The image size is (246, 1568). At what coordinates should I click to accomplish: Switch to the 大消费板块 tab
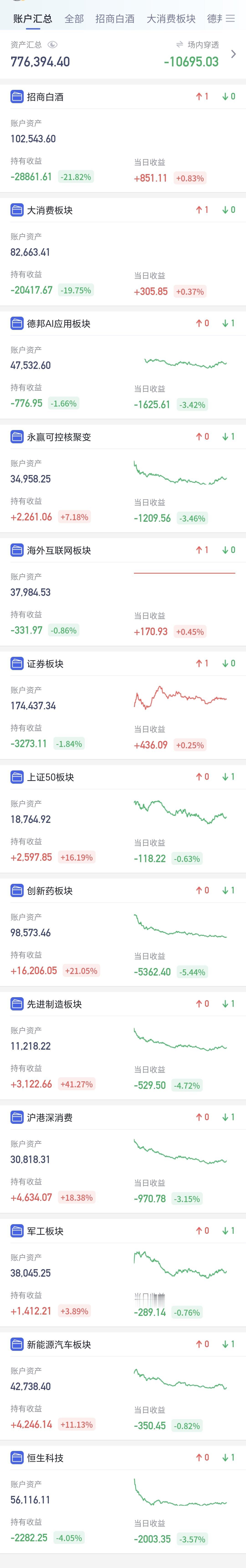[x=171, y=19]
